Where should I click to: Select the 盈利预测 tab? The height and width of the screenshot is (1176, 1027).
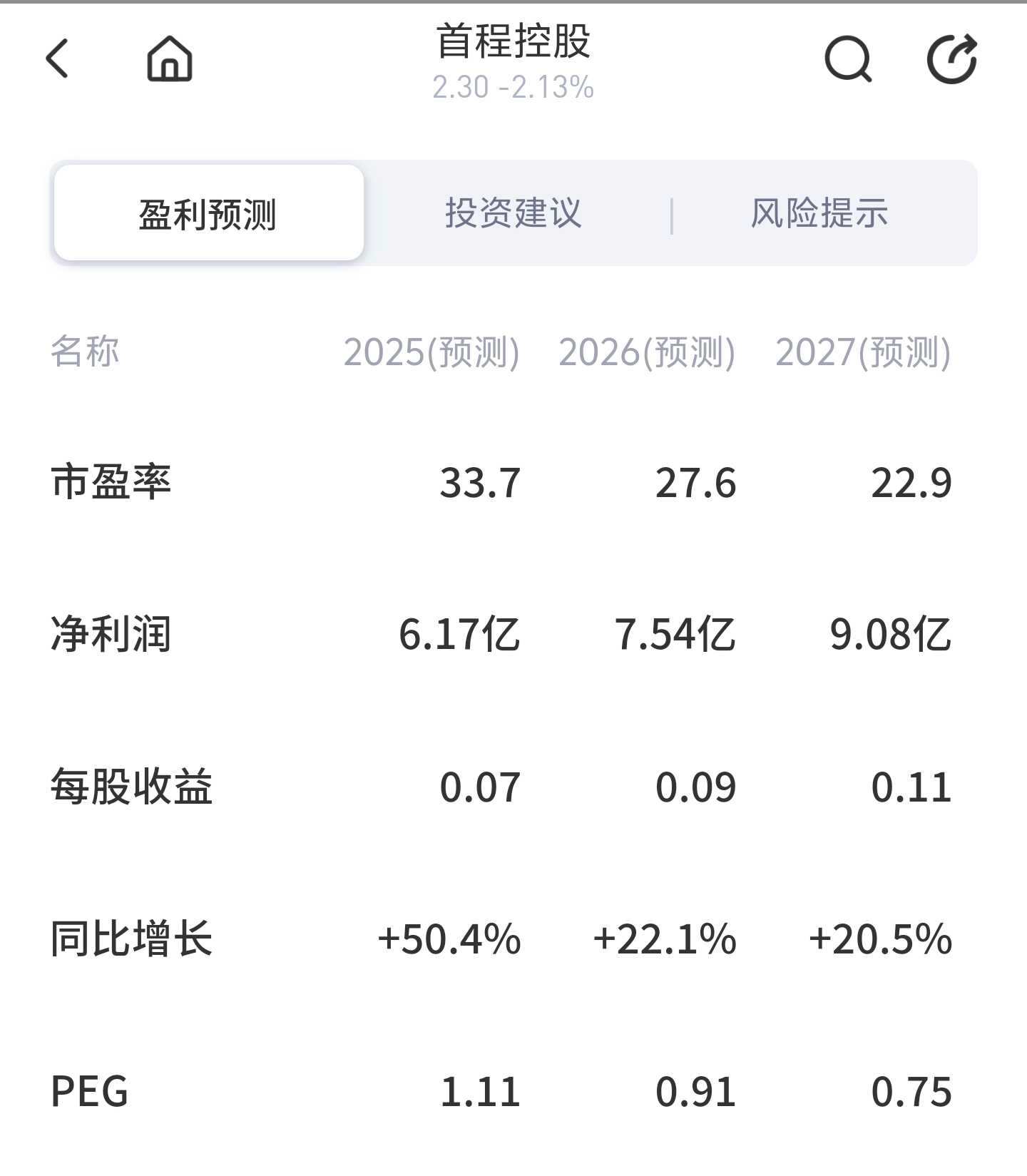point(208,213)
